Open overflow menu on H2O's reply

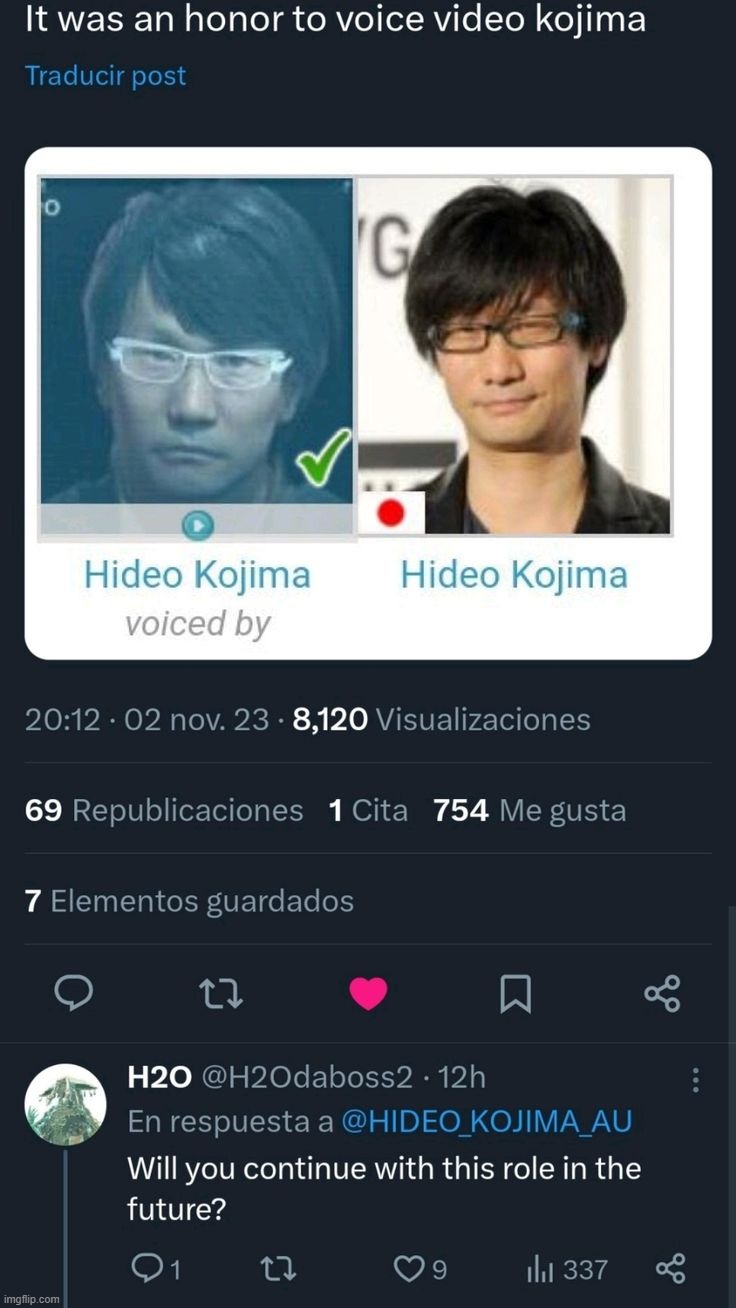tap(695, 1079)
